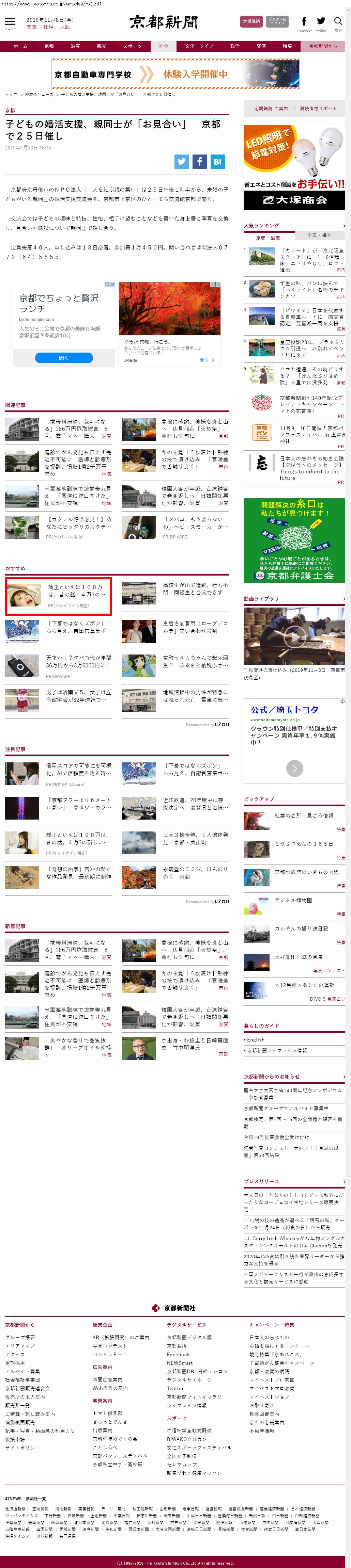Share article via Hatena bookmark B! button

[217, 161]
